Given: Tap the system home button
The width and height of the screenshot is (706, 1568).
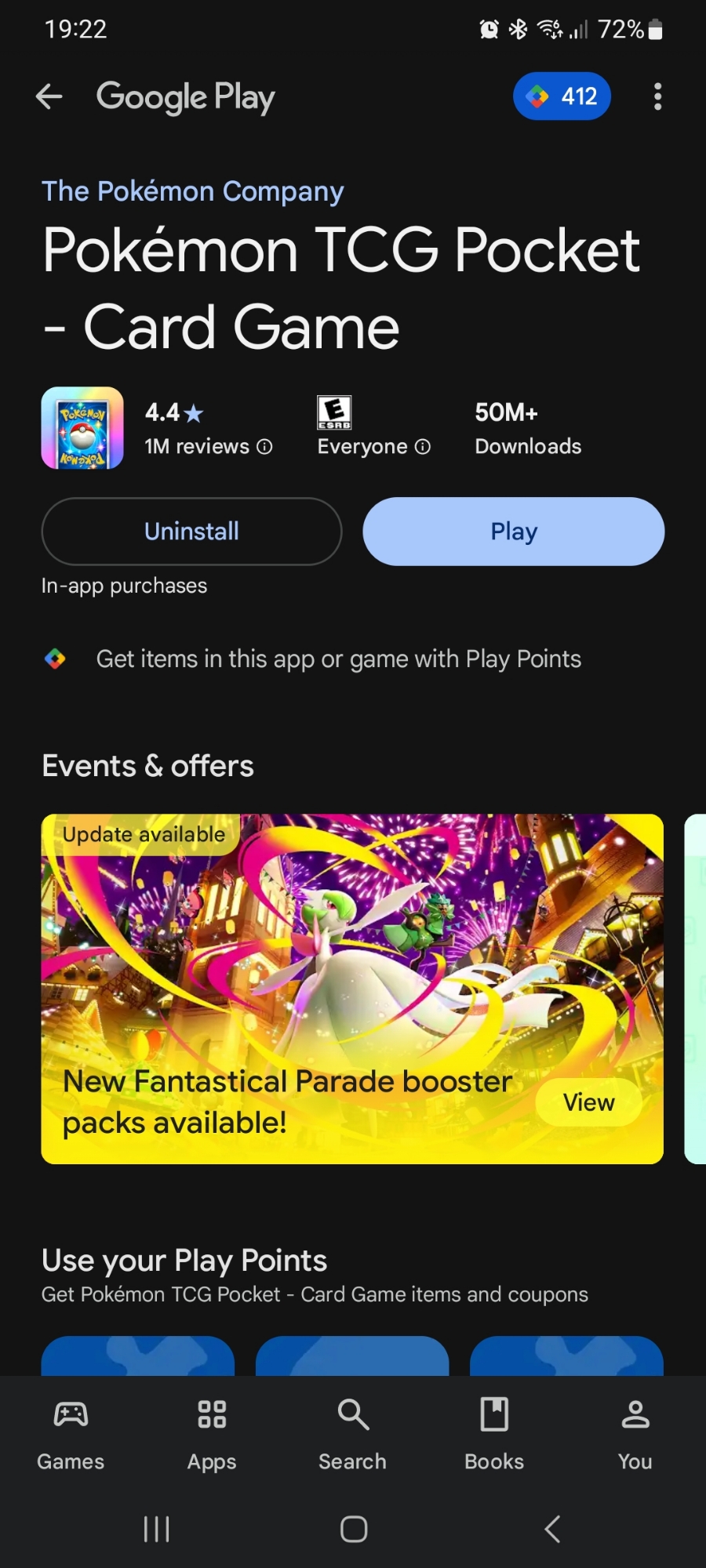Looking at the screenshot, I should [x=353, y=1529].
